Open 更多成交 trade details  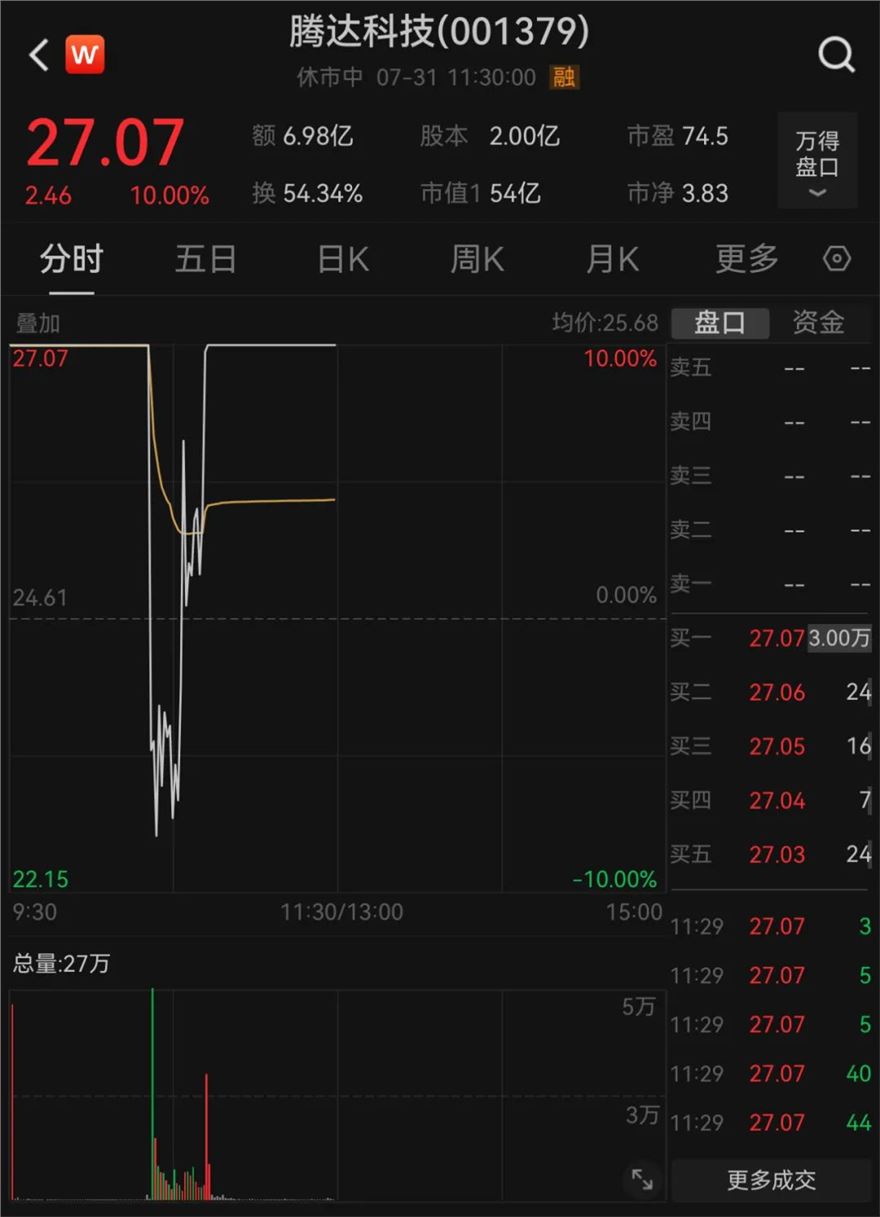coord(771,1181)
